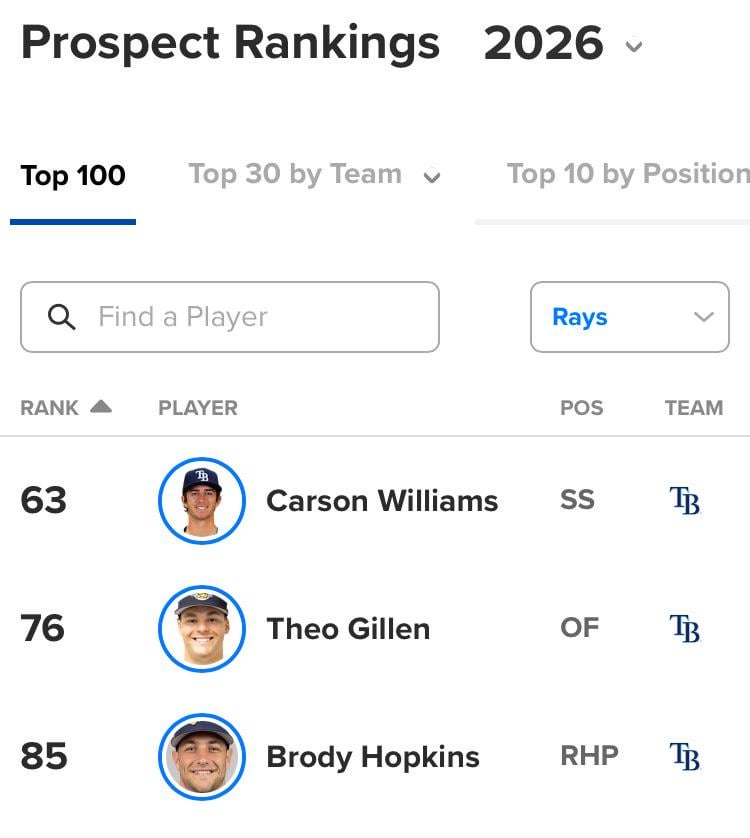Open Carson Williams' player page
This screenshot has width=750, height=838.
pos(382,501)
